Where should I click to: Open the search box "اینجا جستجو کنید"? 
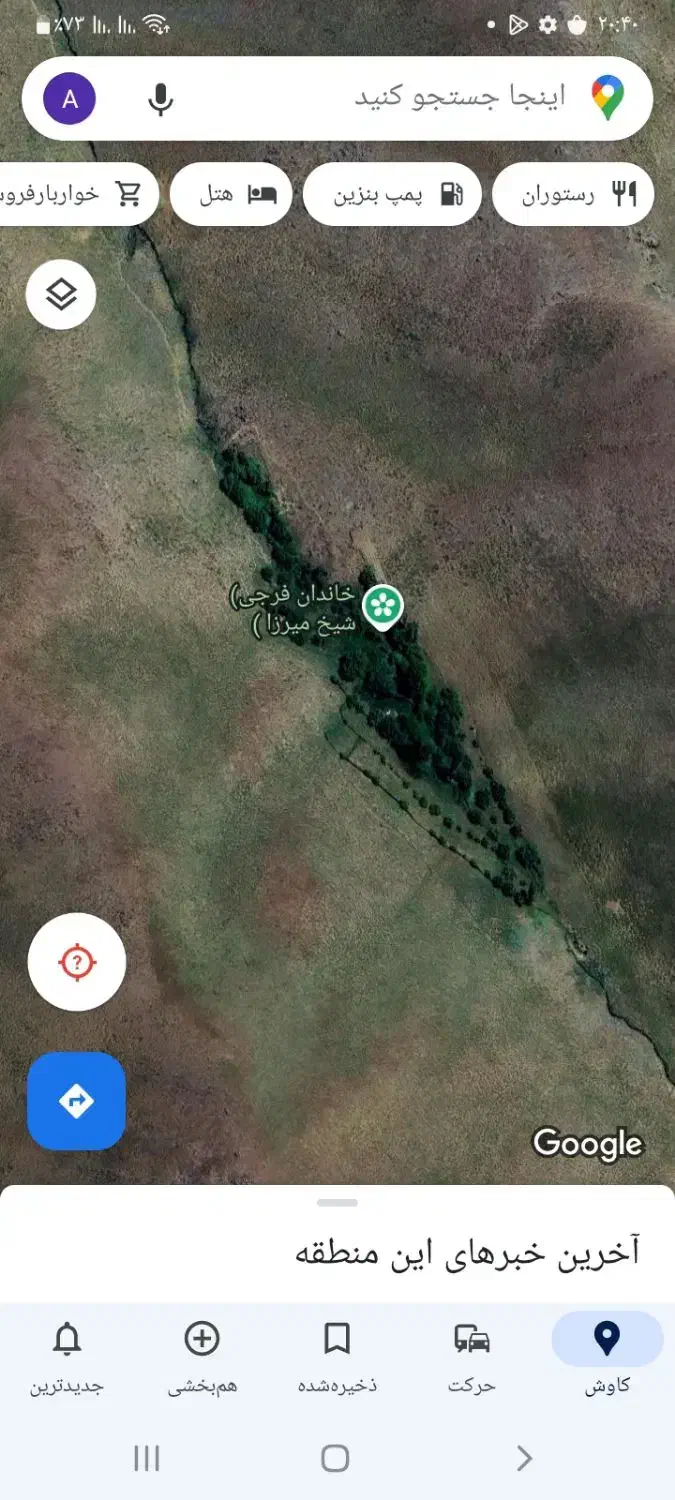pos(400,97)
